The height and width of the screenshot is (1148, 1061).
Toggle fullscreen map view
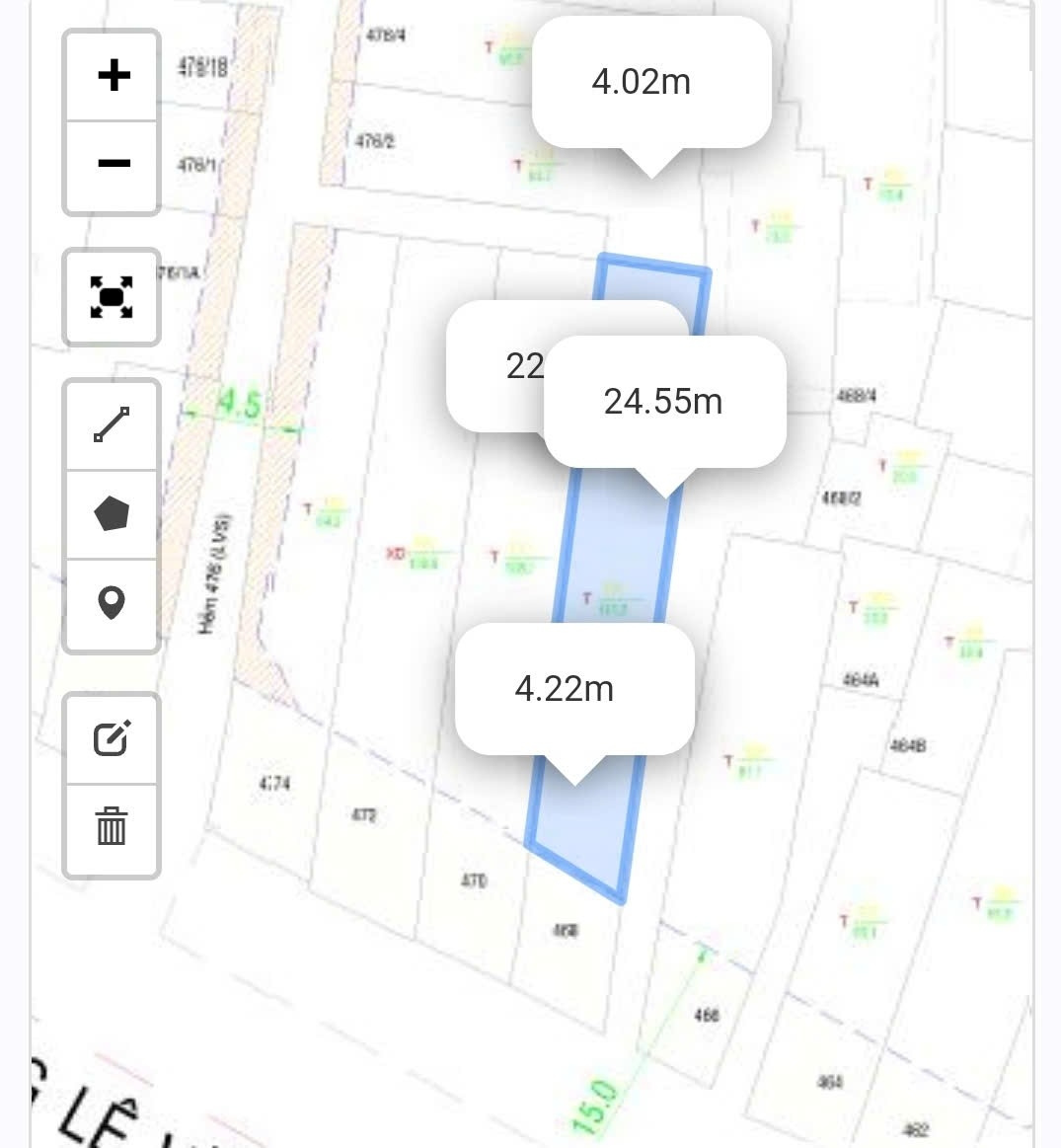[113, 296]
